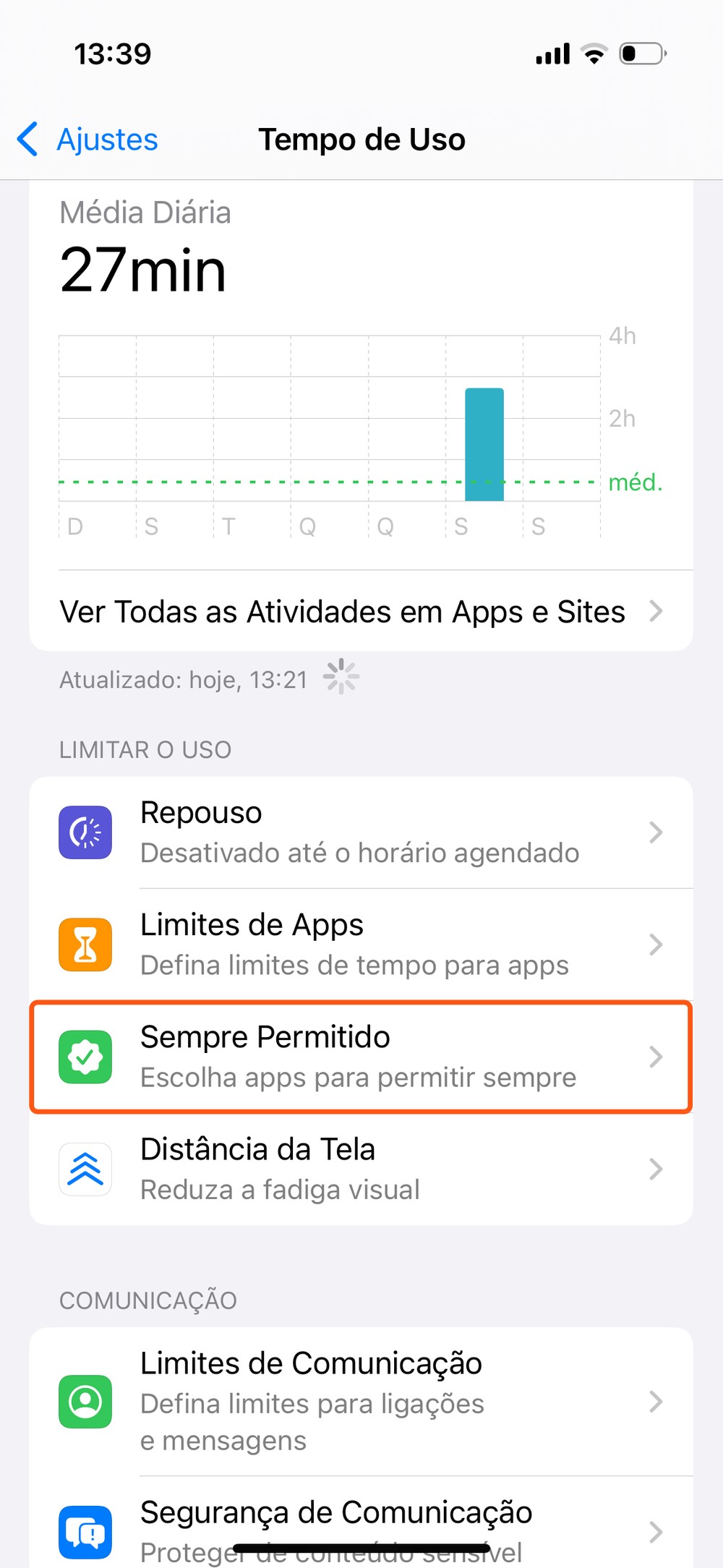Go back to Ajustes
The width and height of the screenshot is (723, 1568).
88,139
